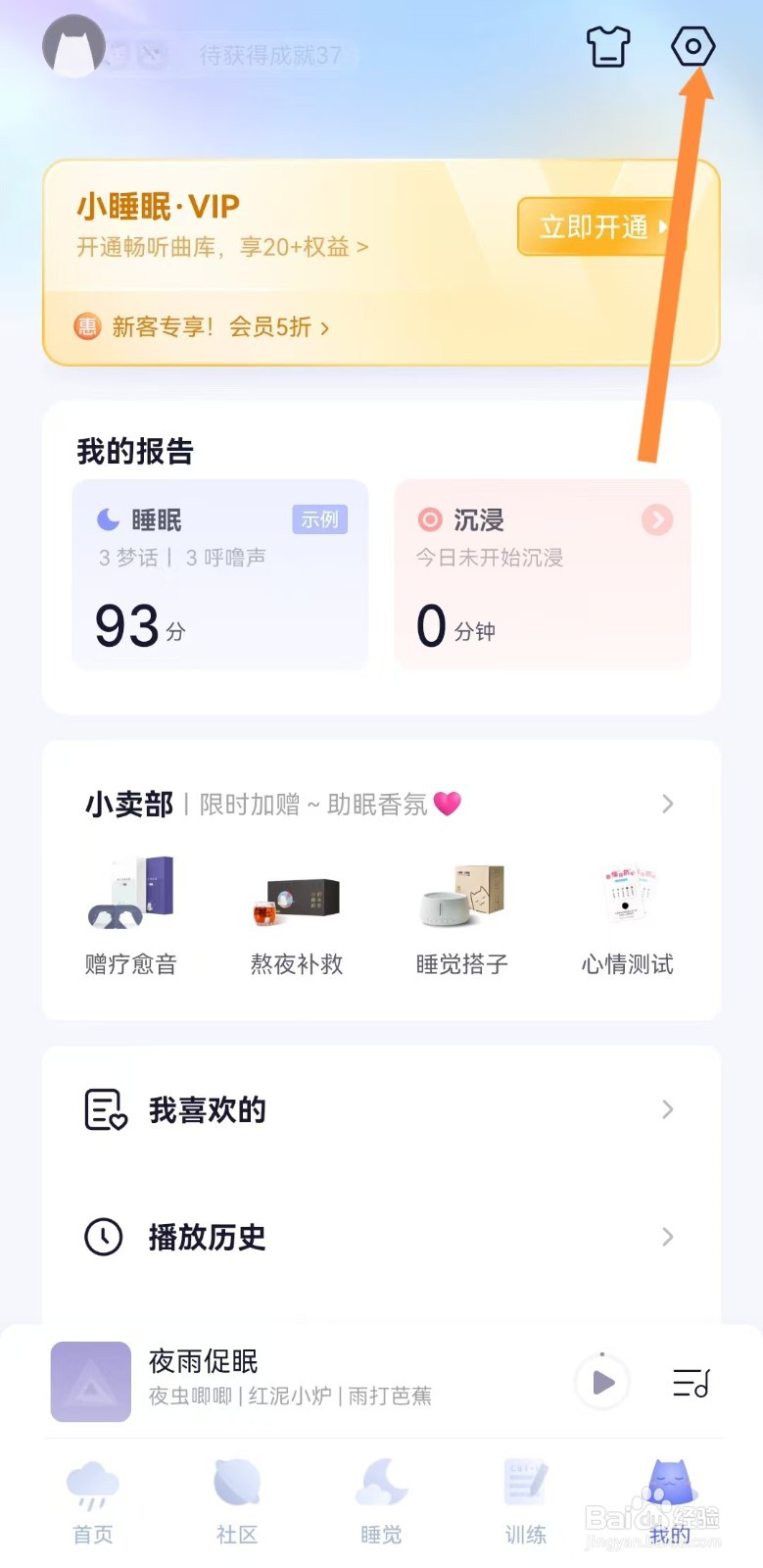This screenshot has height=1568, width=763.
Task: Play the 夜雨促眠 track
Action: click(602, 1382)
